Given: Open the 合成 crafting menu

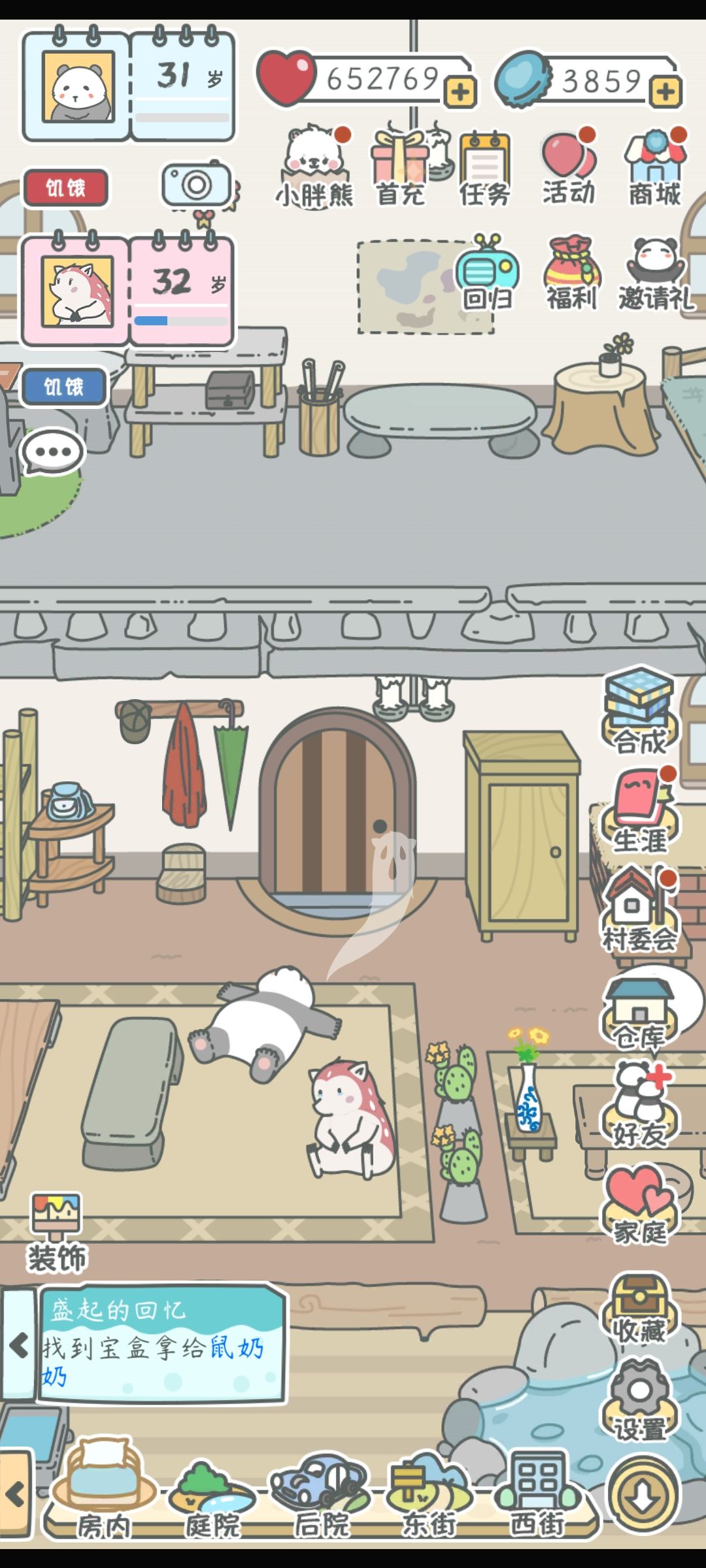Looking at the screenshot, I should pyautogui.click(x=639, y=712).
